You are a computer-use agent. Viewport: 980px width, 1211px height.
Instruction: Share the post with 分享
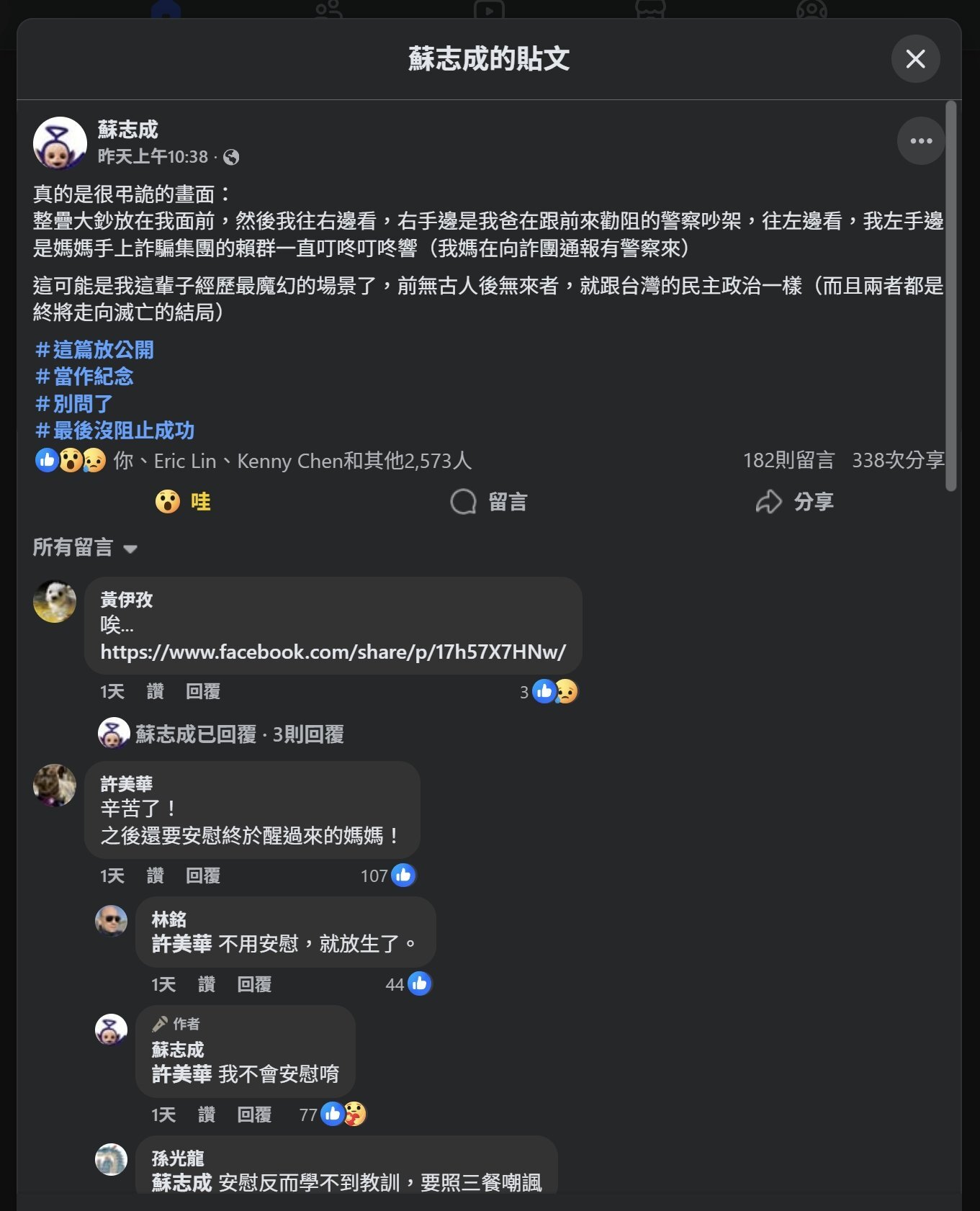795,502
